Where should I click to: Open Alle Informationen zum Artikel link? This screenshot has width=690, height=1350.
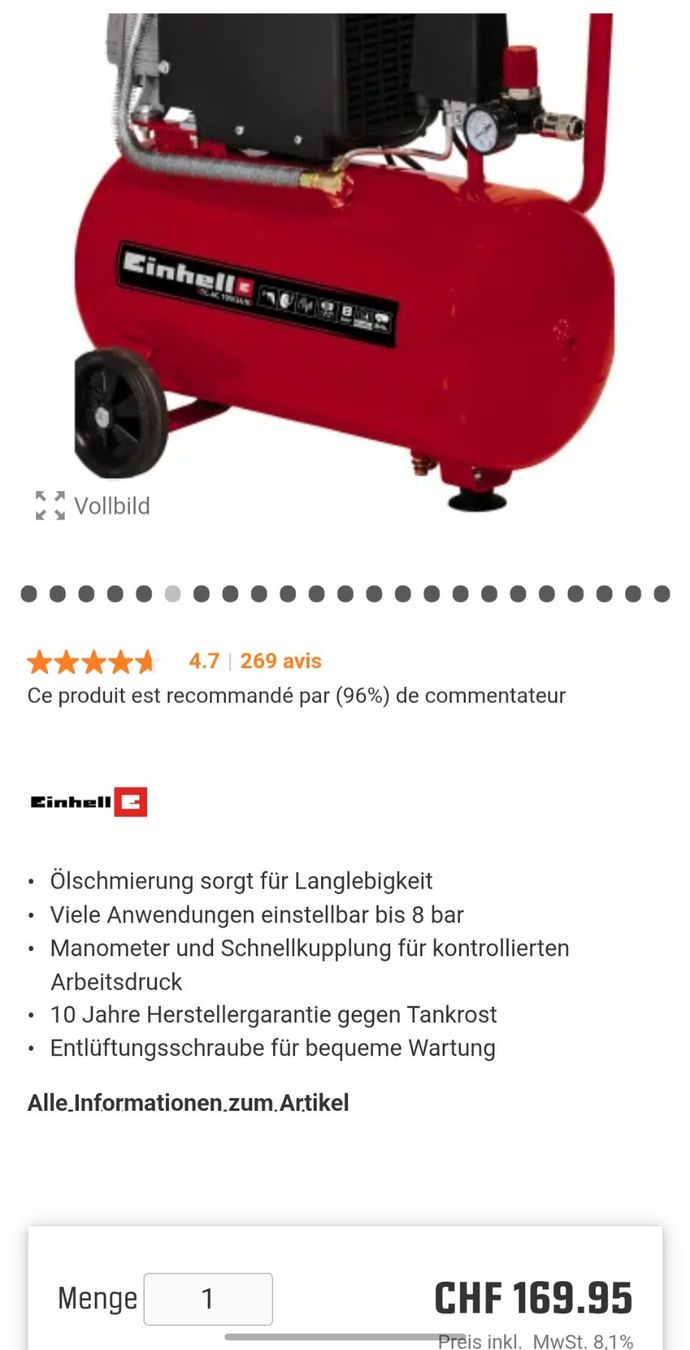tap(188, 1103)
